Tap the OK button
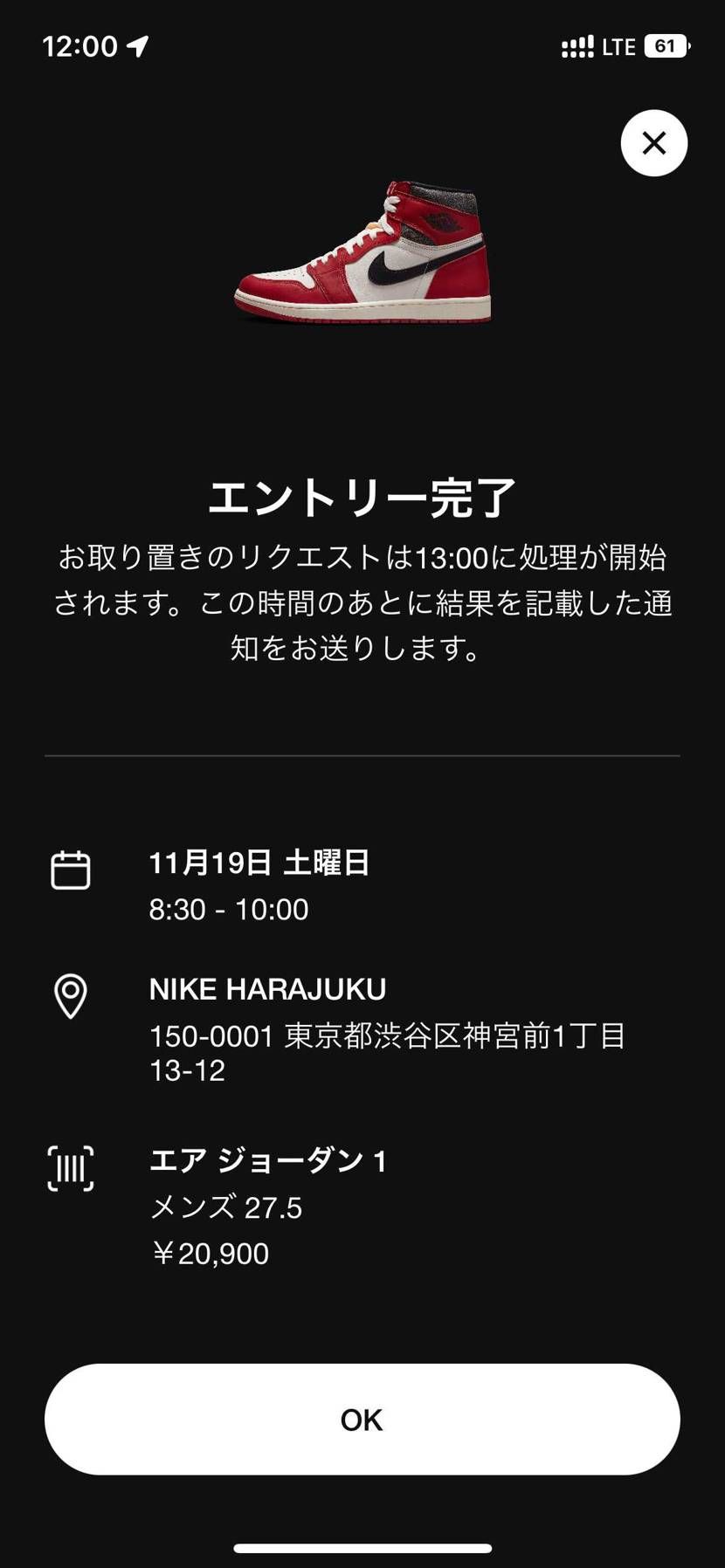This screenshot has width=725, height=1568. click(x=362, y=1419)
